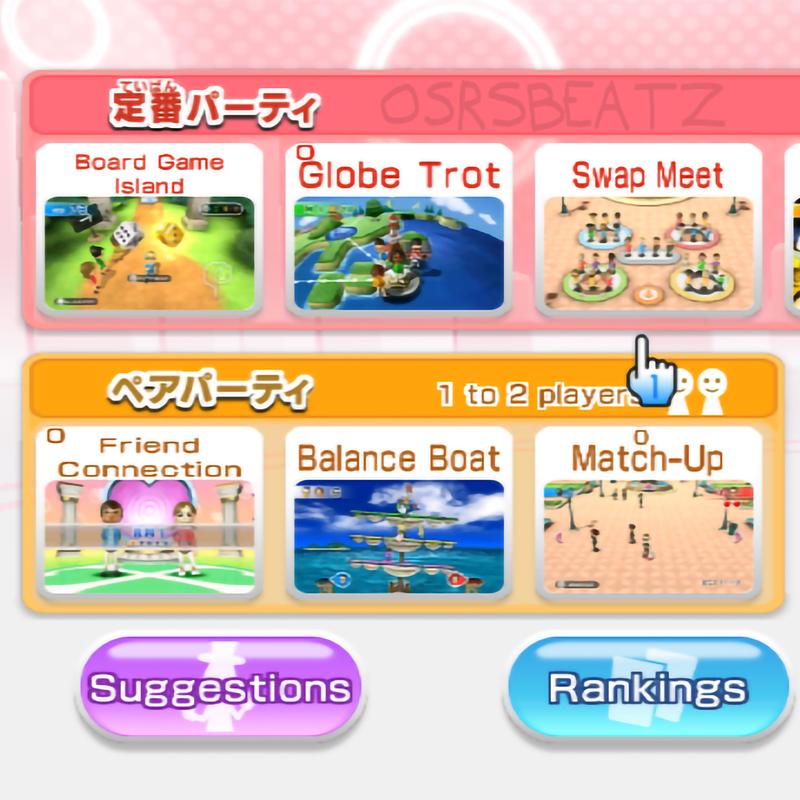Choose the Swap Meet game

[x=648, y=230]
